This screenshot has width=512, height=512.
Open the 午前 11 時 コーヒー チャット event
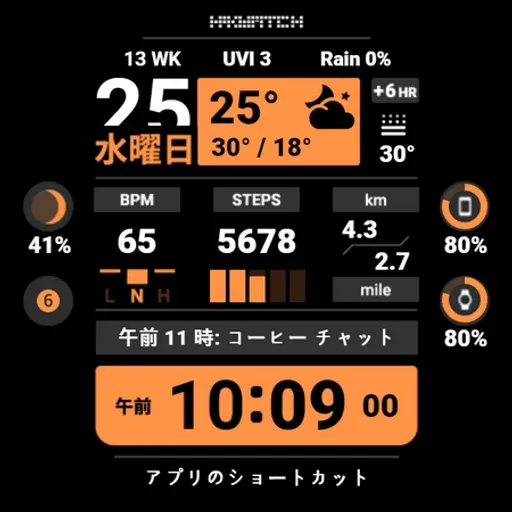coord(257,337)
